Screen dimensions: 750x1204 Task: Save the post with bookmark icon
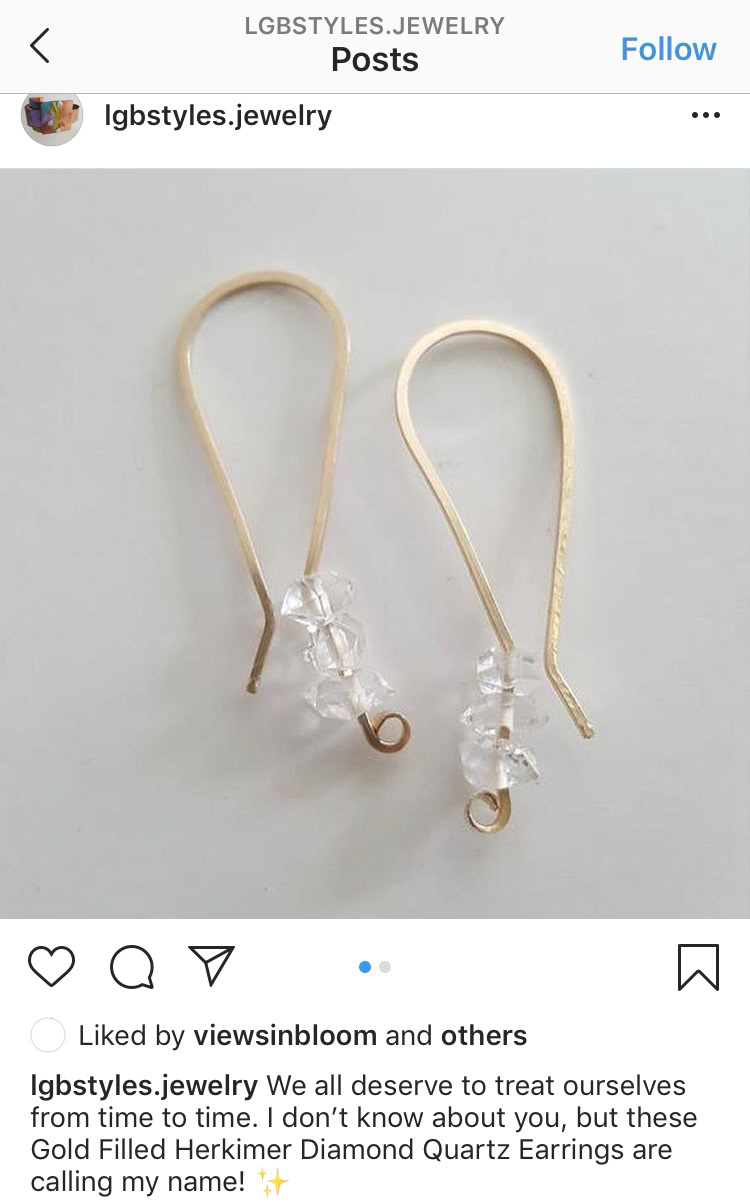click(x=698, y=967)
